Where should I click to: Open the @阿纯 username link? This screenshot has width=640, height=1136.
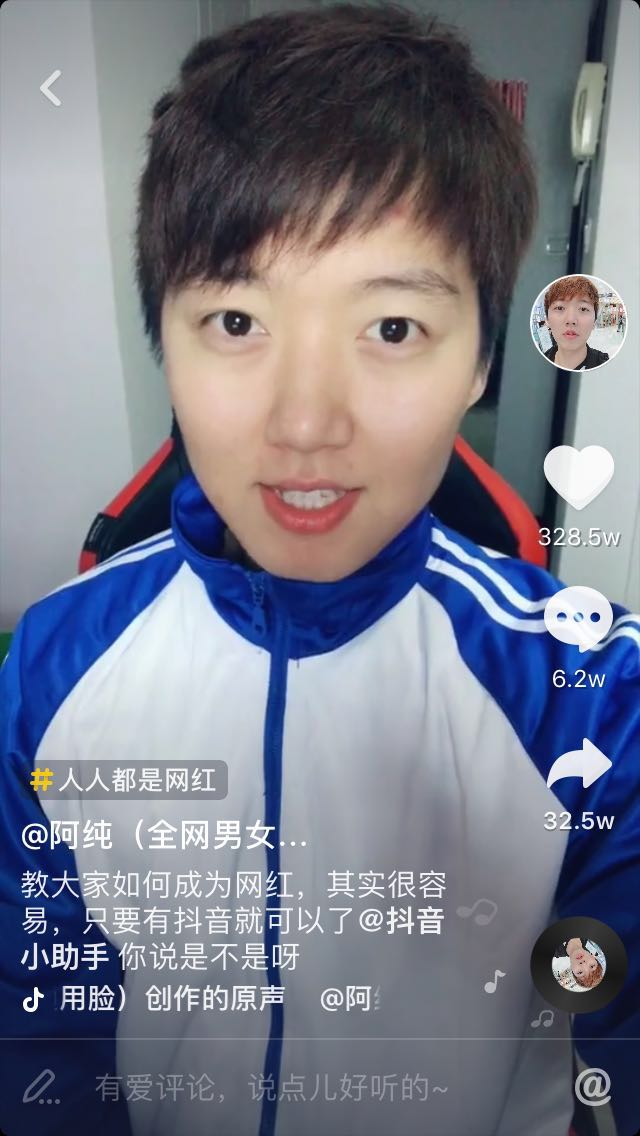165,838
